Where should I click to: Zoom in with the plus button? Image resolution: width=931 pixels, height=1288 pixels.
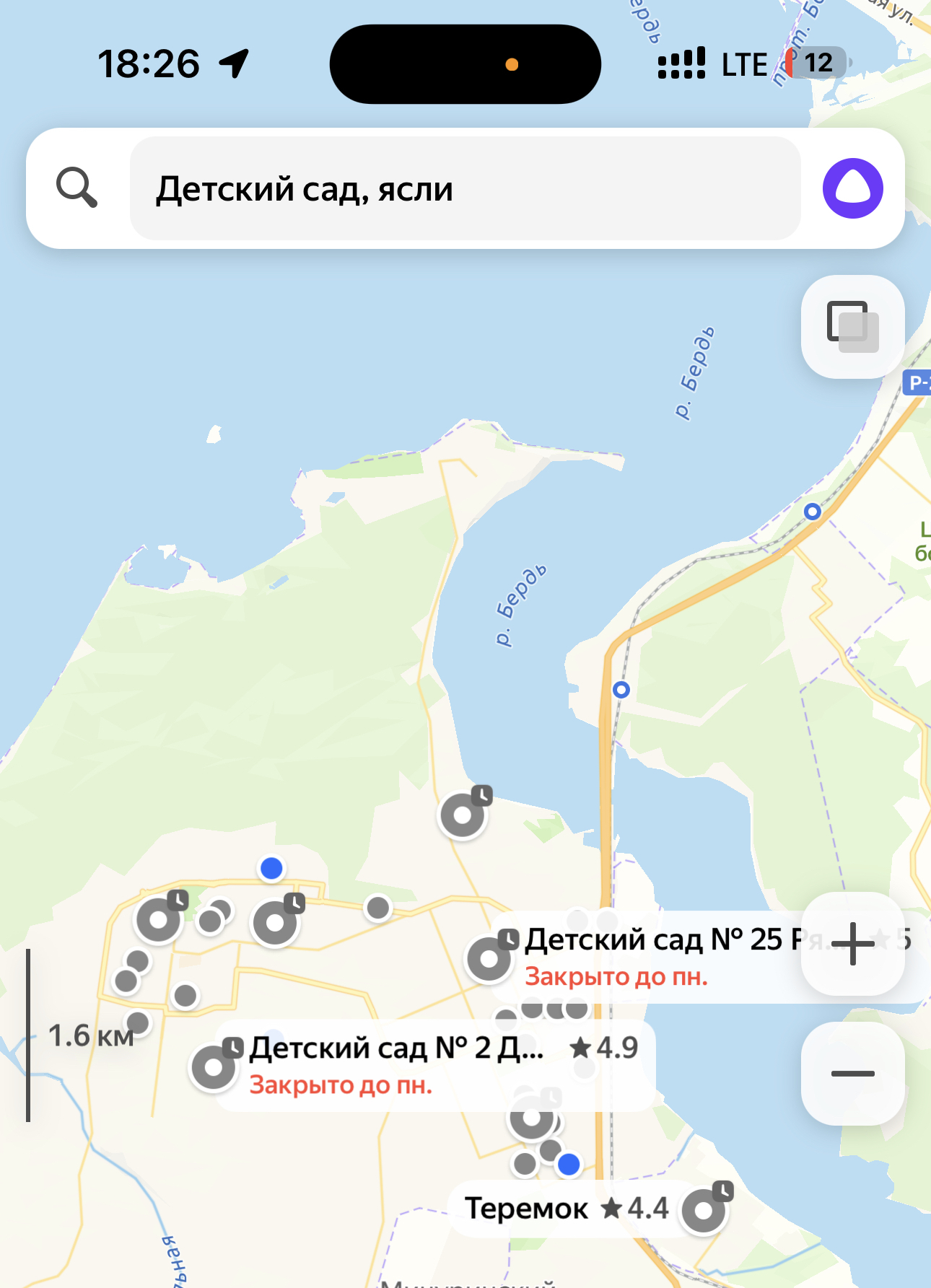pyautogui.click(x=852, y=944)
